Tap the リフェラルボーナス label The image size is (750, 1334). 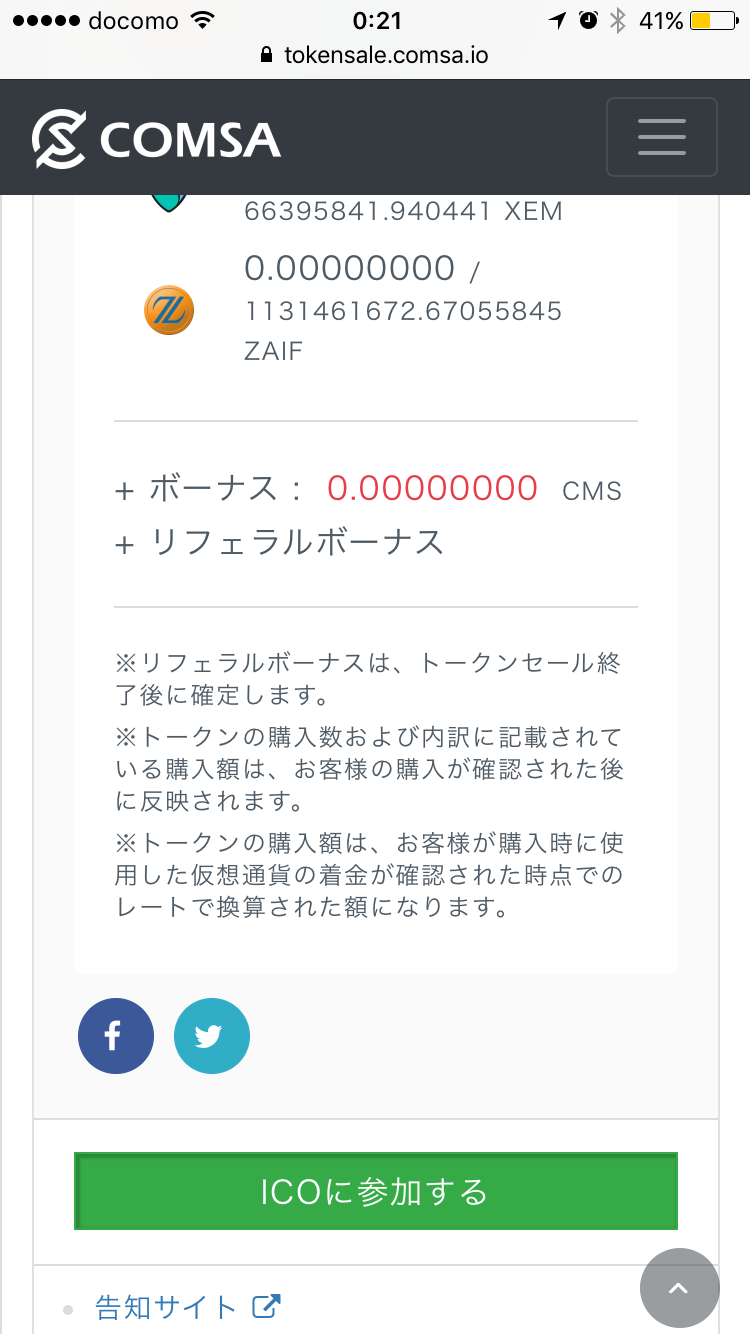coord(280,543)
